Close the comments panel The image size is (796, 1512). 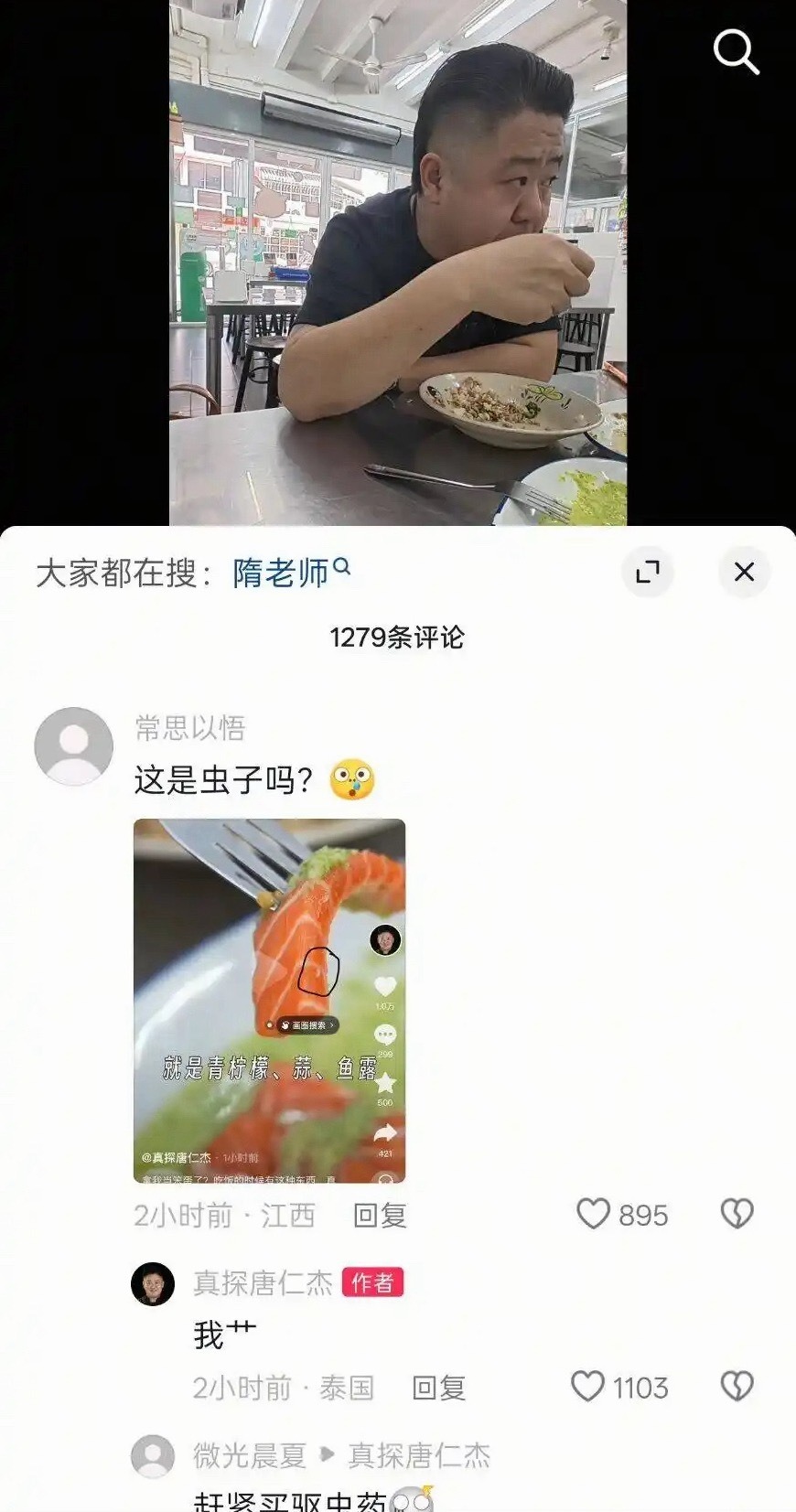point(744,573)
